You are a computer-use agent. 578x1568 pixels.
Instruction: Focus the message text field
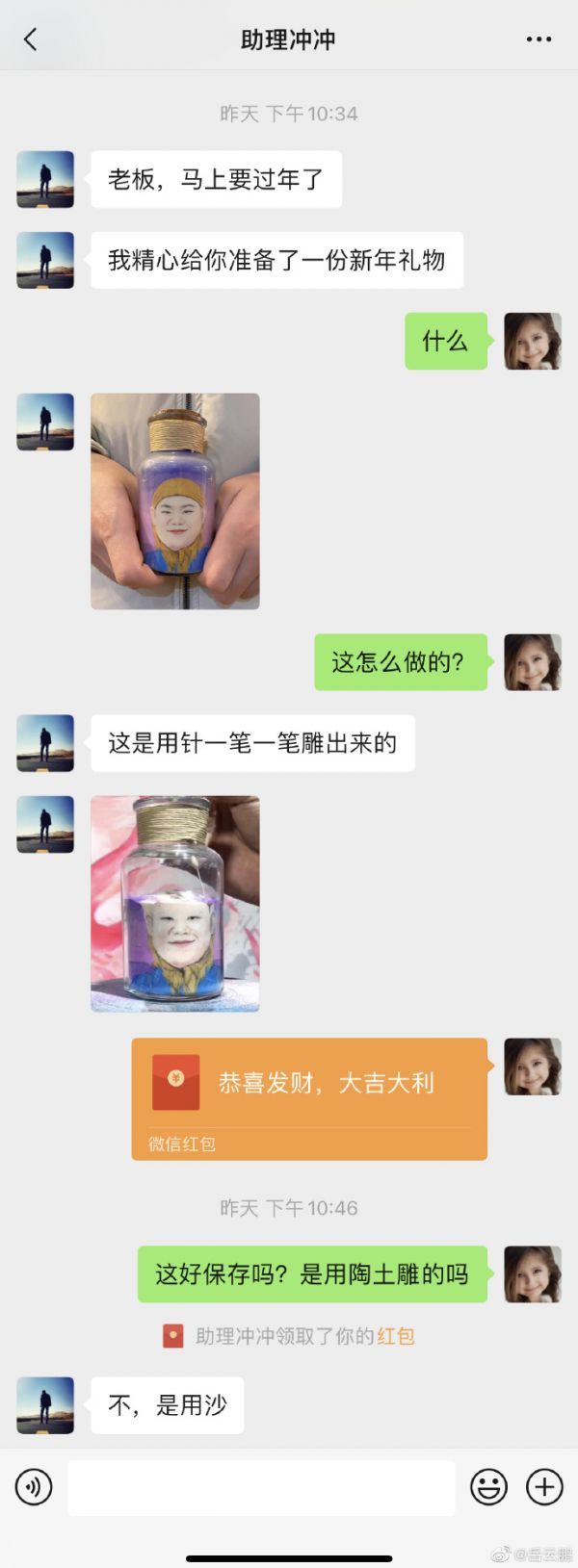pos(260,1487)
